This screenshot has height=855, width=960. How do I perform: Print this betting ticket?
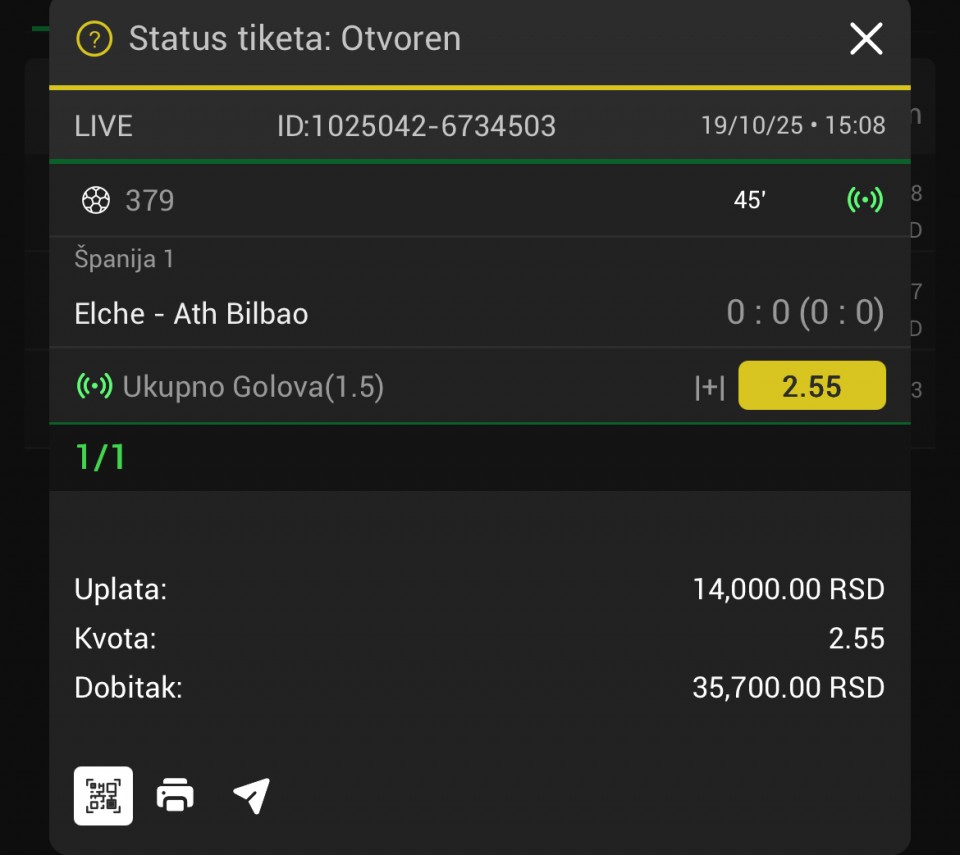[x=175, y=796]
